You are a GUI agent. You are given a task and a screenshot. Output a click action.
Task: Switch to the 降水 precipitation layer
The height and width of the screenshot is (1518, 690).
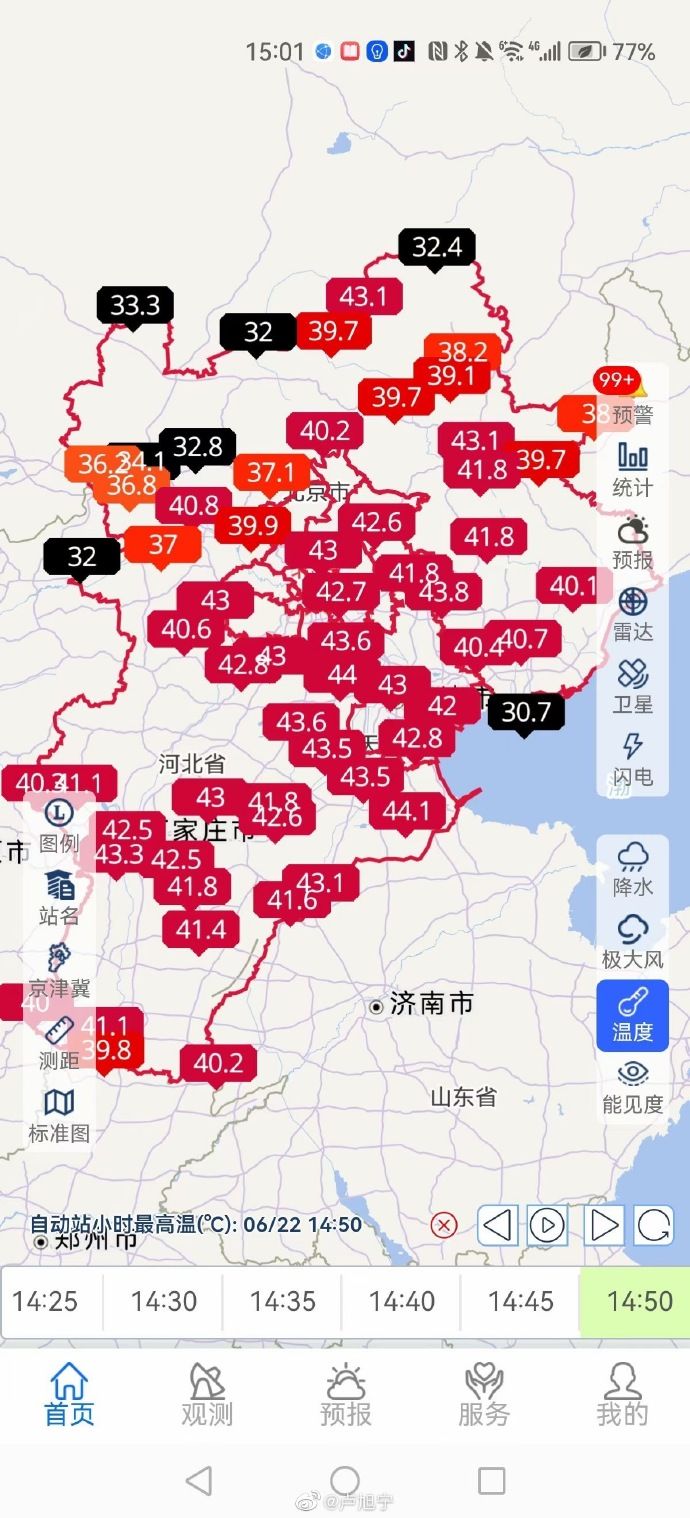point(632,868)
